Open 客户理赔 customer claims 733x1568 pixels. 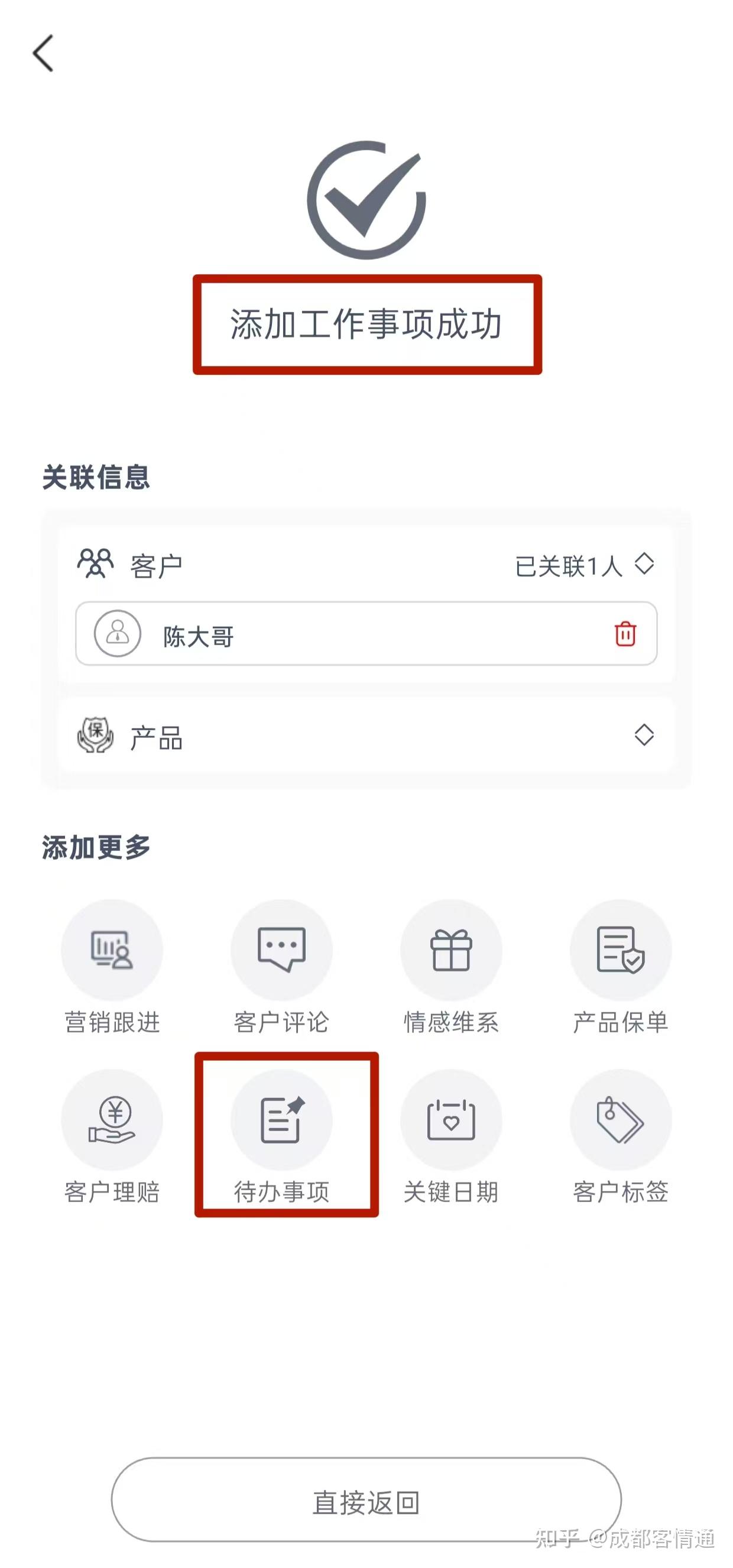tap(112, 1120)
